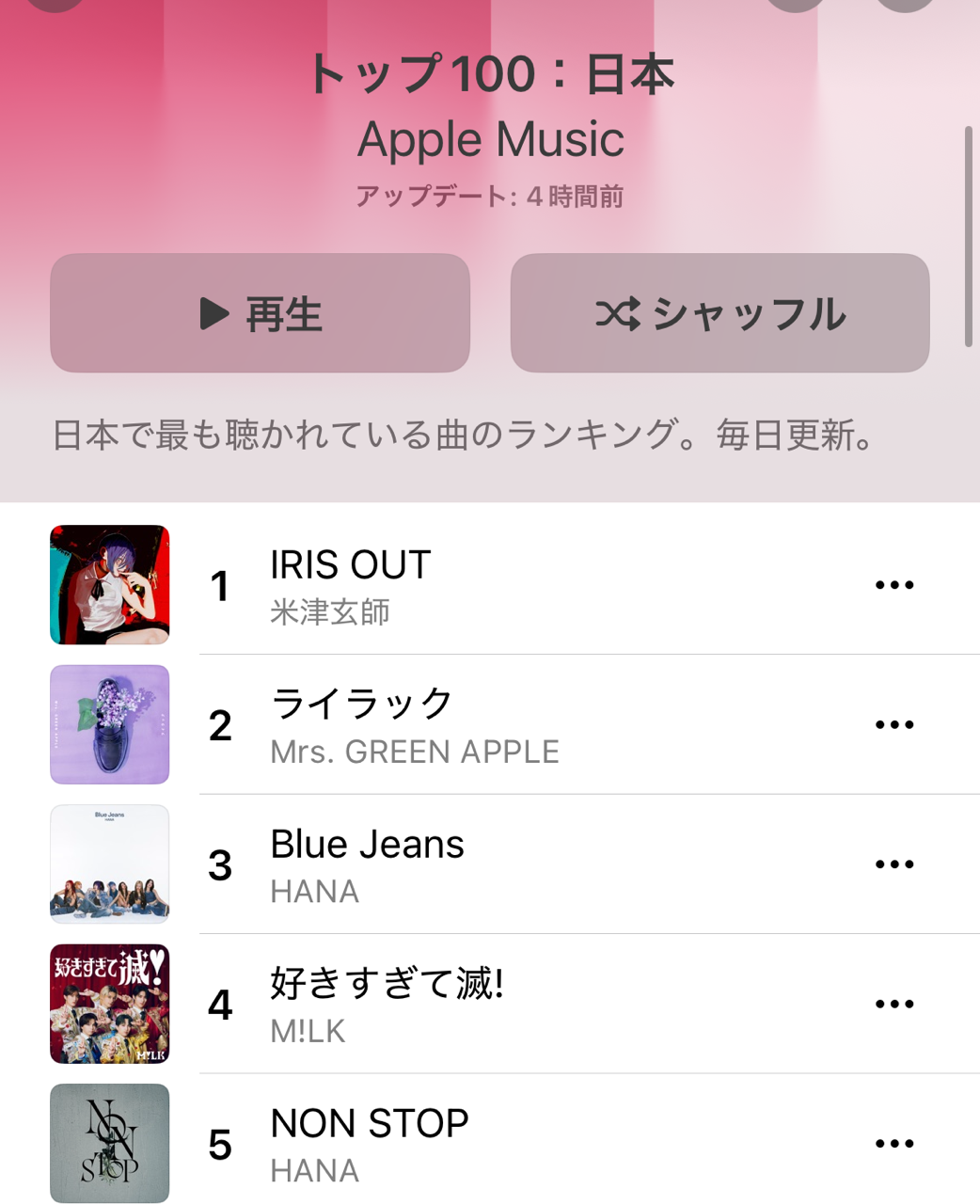
Task: Open more options for IRIS OUT
Action: click(x=893, y=585)
